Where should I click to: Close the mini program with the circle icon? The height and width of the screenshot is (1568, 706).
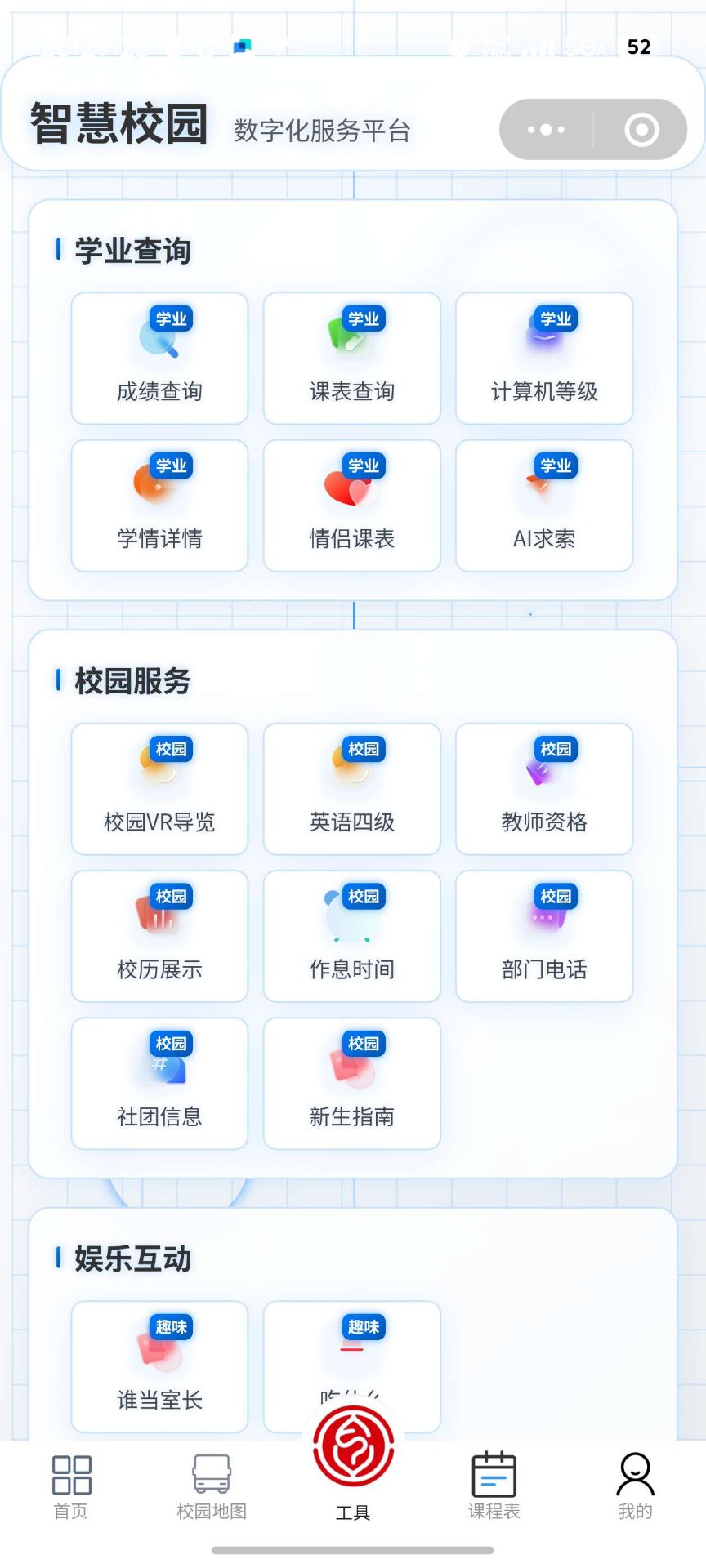coord(641,130)
